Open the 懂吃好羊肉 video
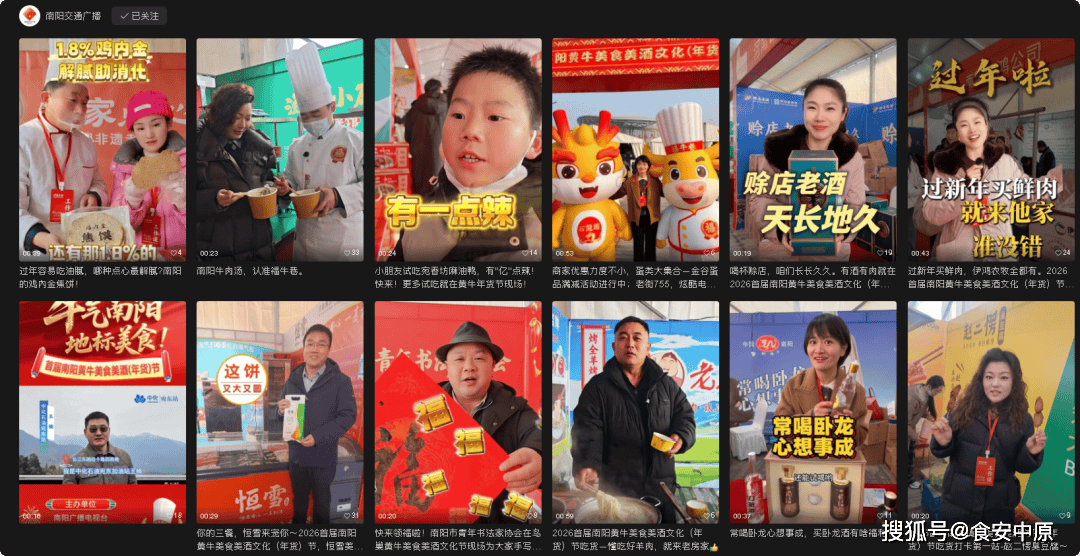This screenshot has height=556, width=1080. point(635,412)
